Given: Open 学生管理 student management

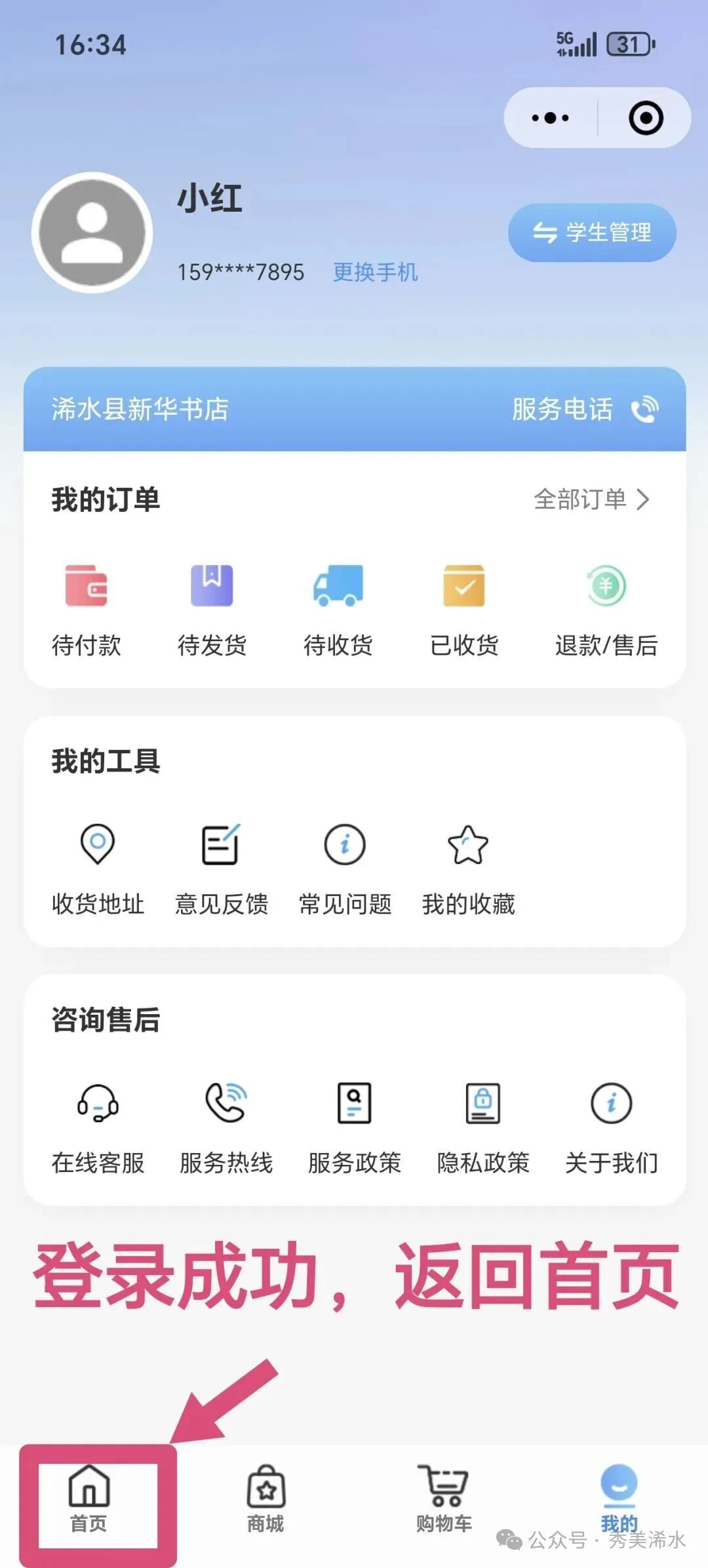Looking at the screenshot, I should 592,233.
